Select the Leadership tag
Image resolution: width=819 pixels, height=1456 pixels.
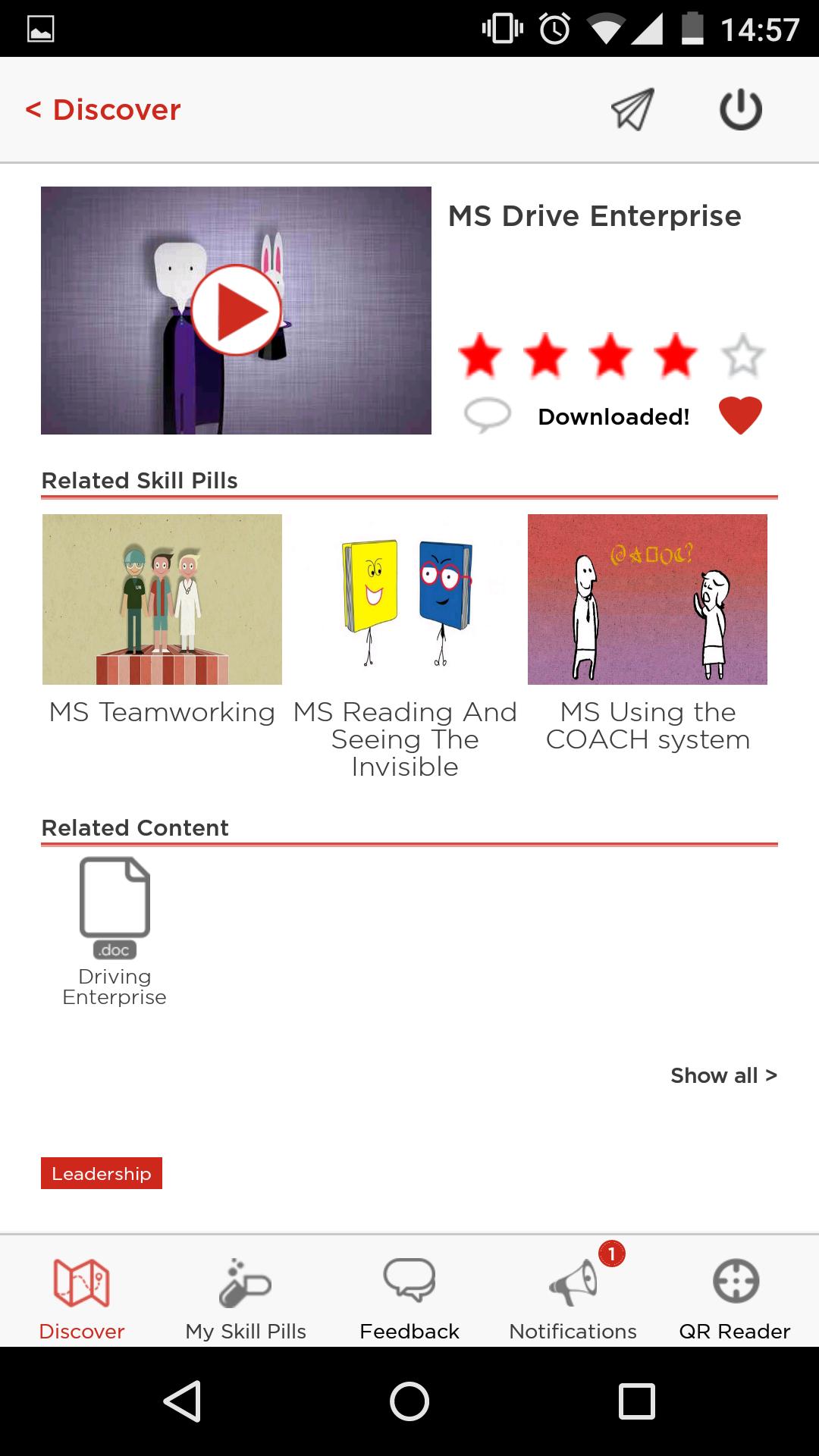coord(102,1173)
